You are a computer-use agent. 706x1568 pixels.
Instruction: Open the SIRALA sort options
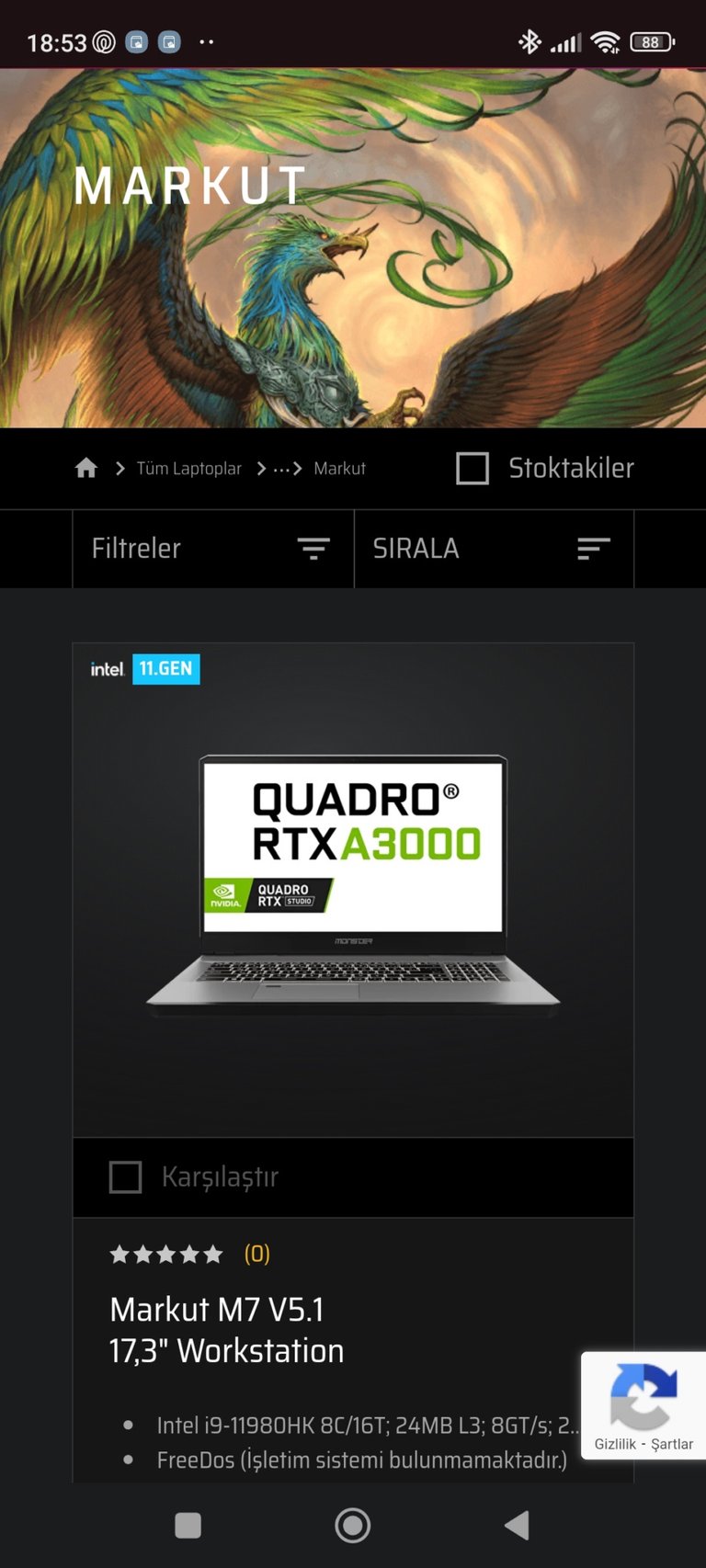click(494, 549)
